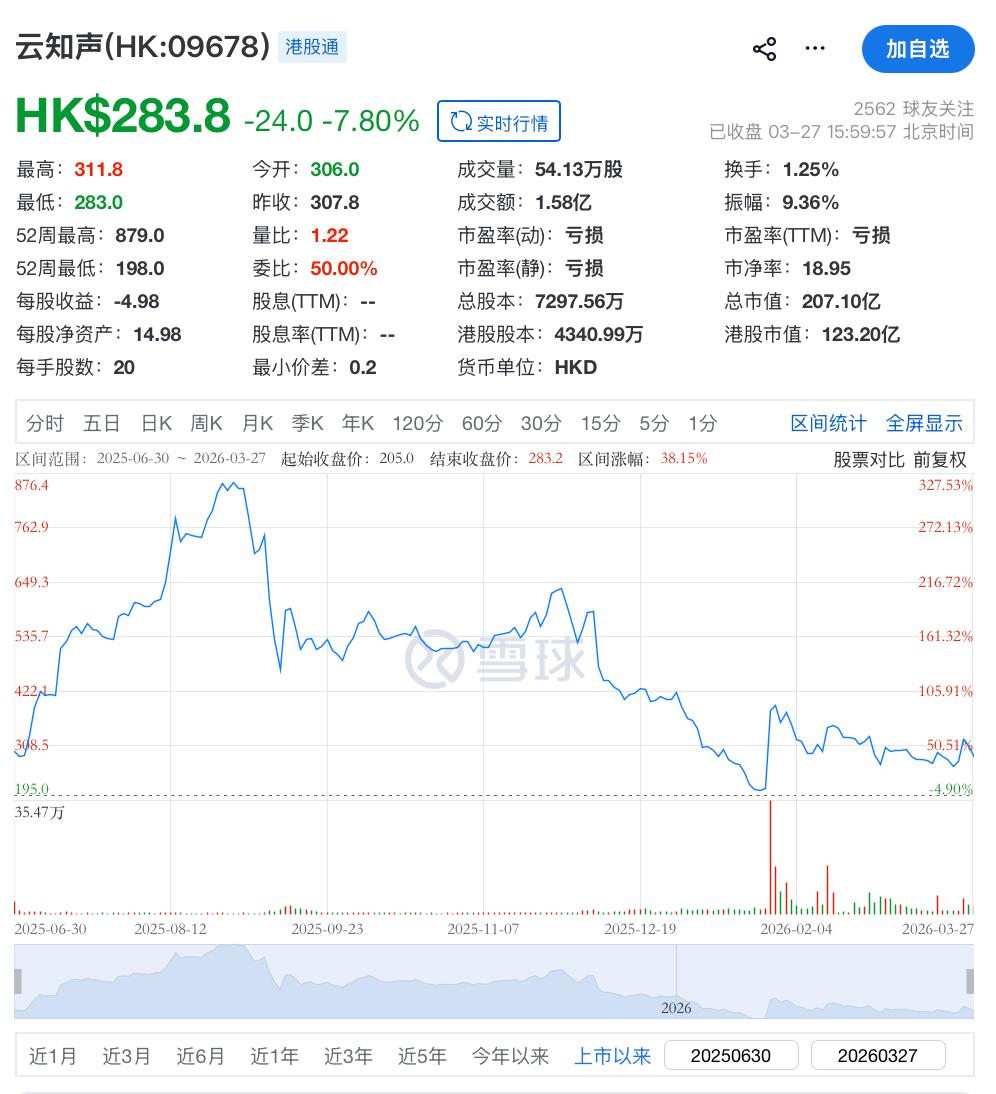Viewport: 996px width, 1094px height.
Task: Switch chart to 五日 view
Action: tap(102, 423)
